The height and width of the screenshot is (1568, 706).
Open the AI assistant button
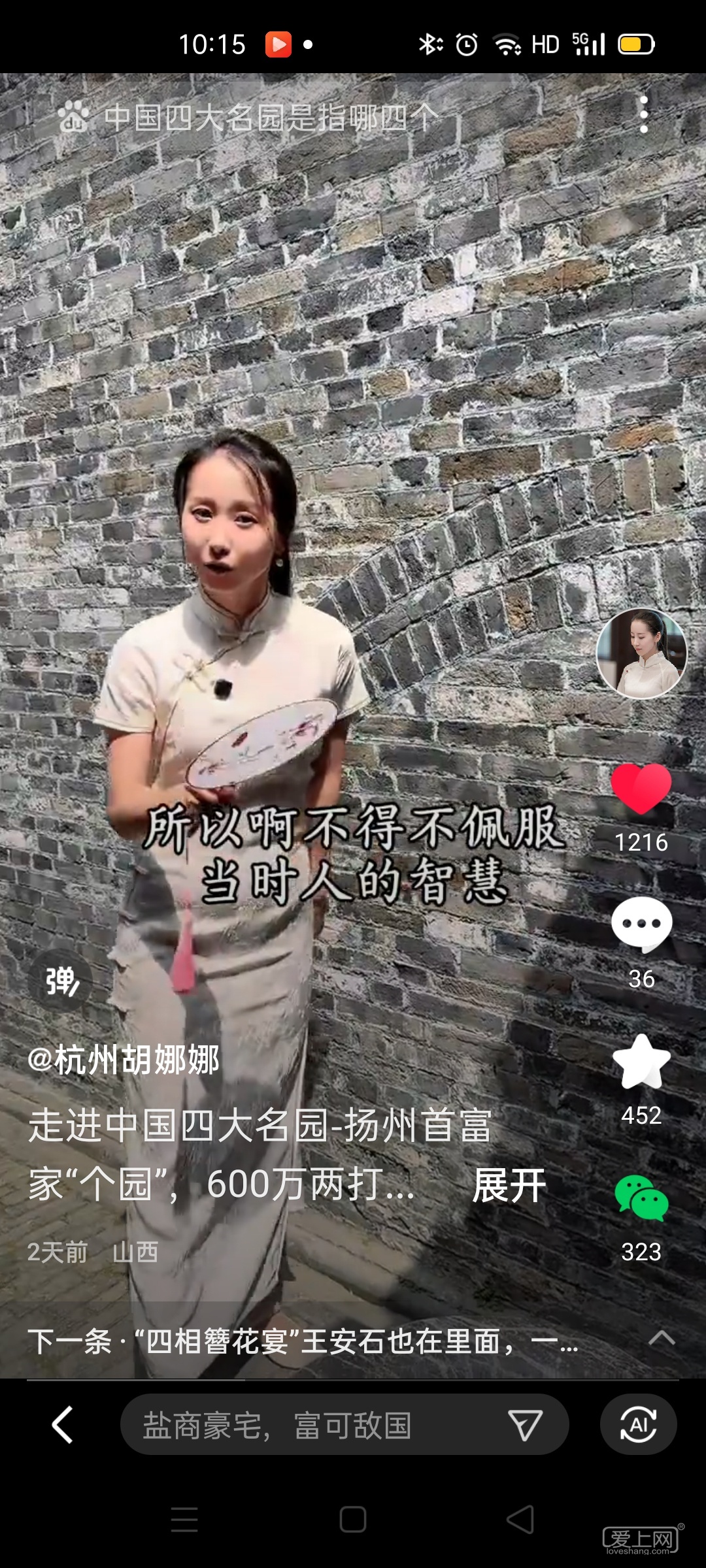pos(638,1425)
